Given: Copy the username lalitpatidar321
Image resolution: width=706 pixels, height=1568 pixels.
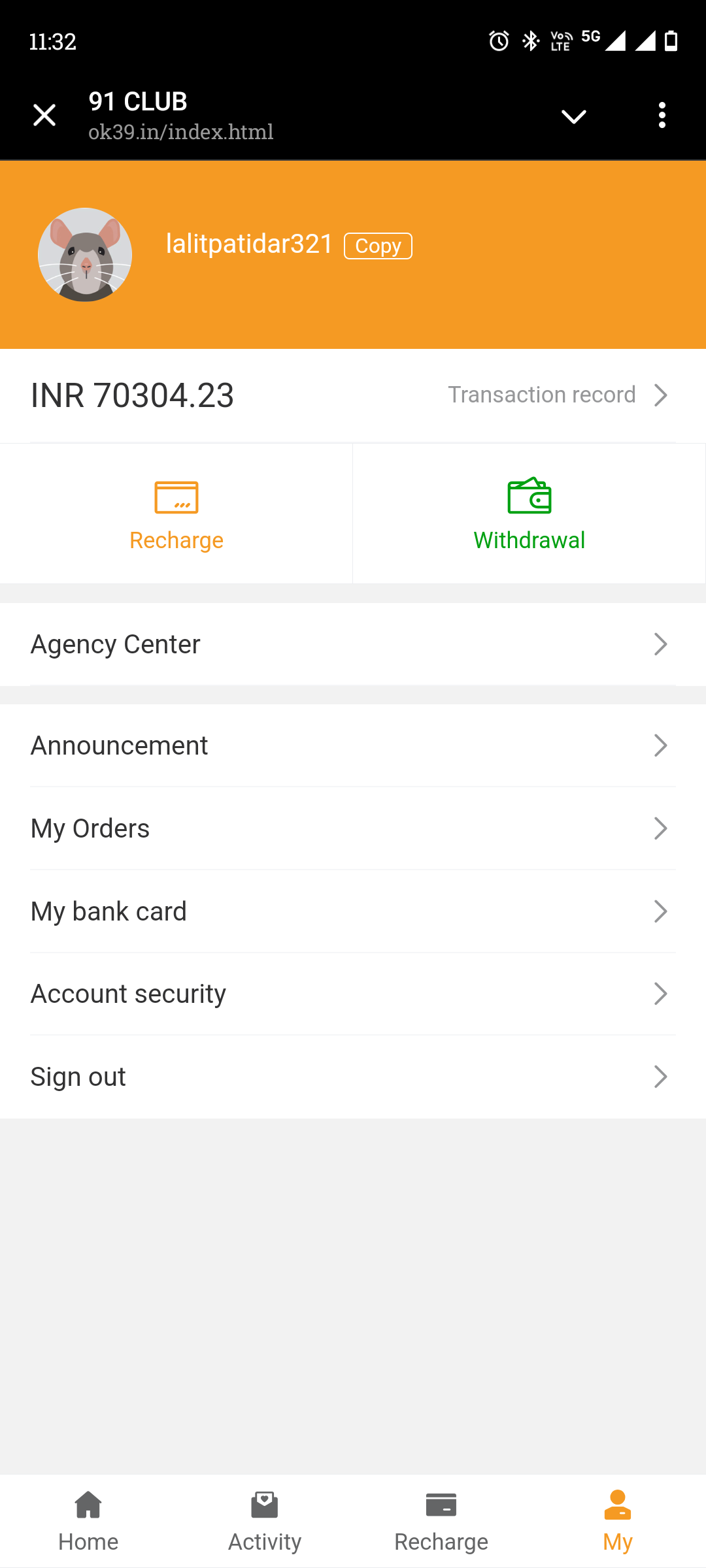Looking at the screenshot, I should tap(378, 246).
